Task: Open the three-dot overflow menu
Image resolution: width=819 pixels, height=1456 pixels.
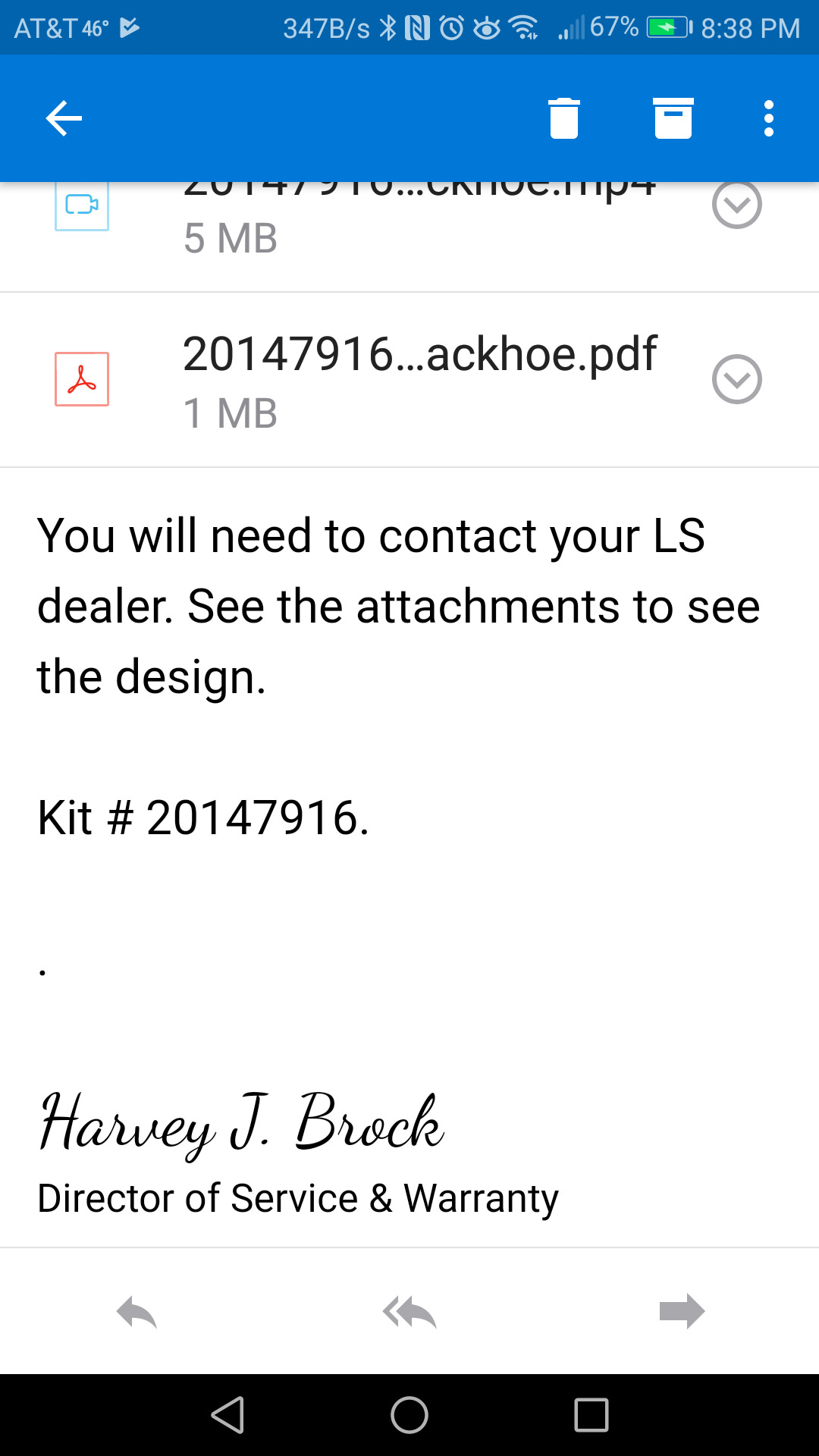Action: pos(769,118)
